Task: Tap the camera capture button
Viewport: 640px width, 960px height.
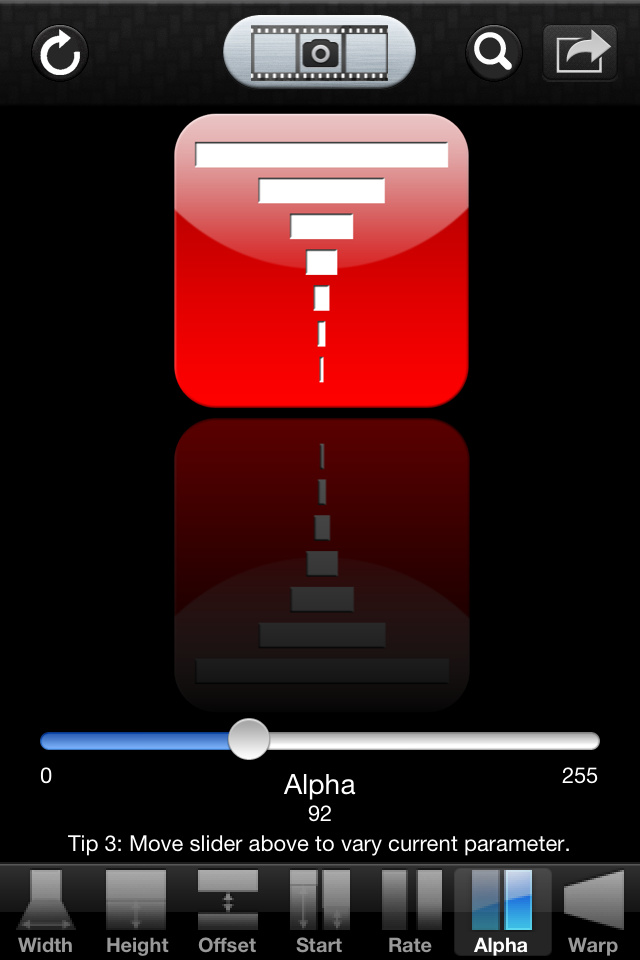Action: [320, 51]
